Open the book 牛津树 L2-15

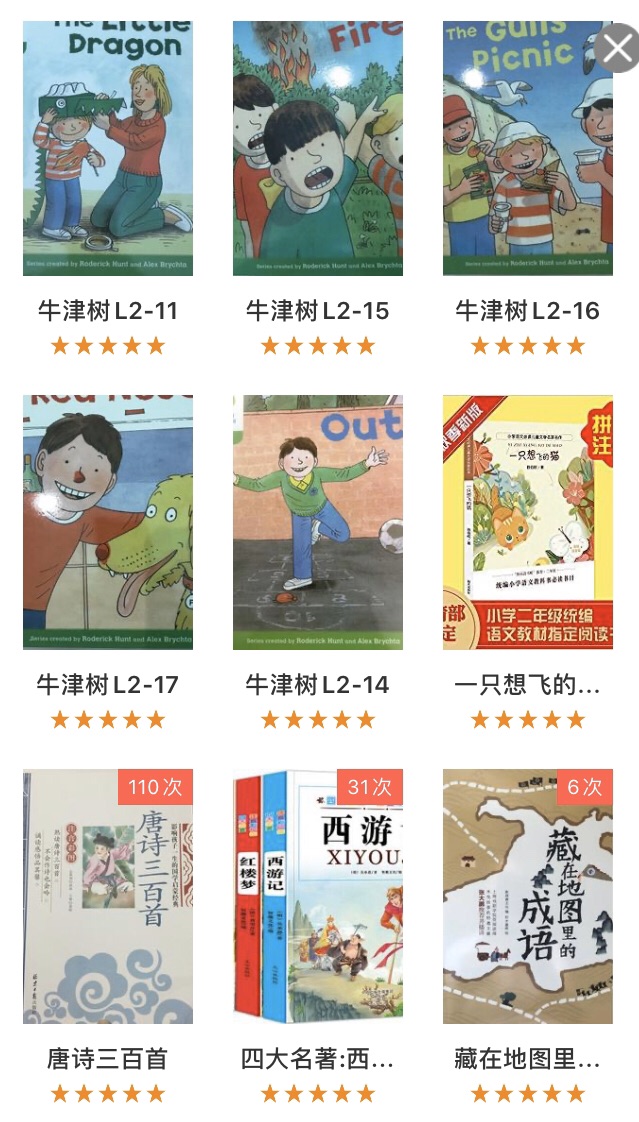(318, 150)
